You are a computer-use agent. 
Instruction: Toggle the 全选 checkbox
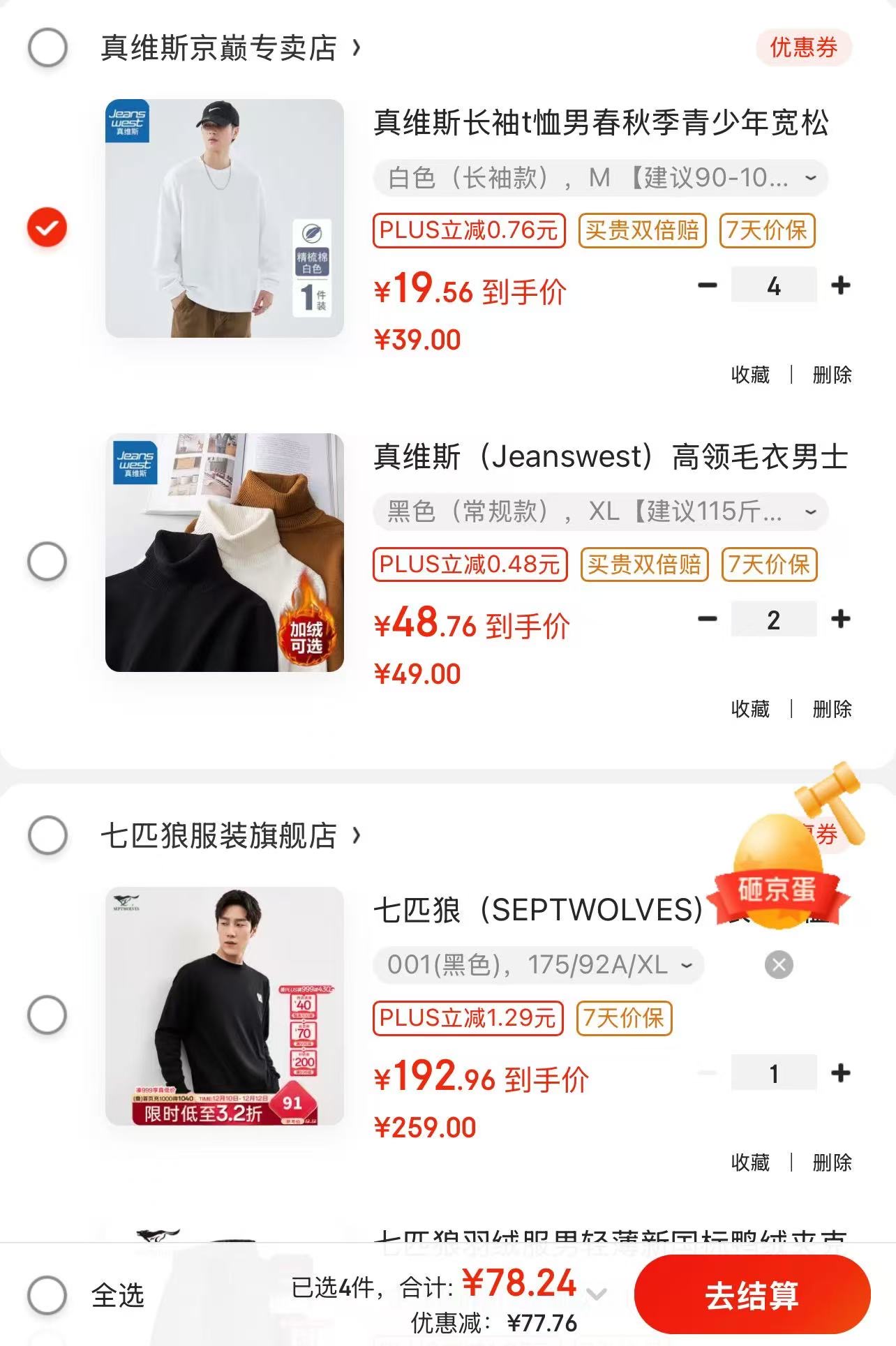coord(47,1295)
